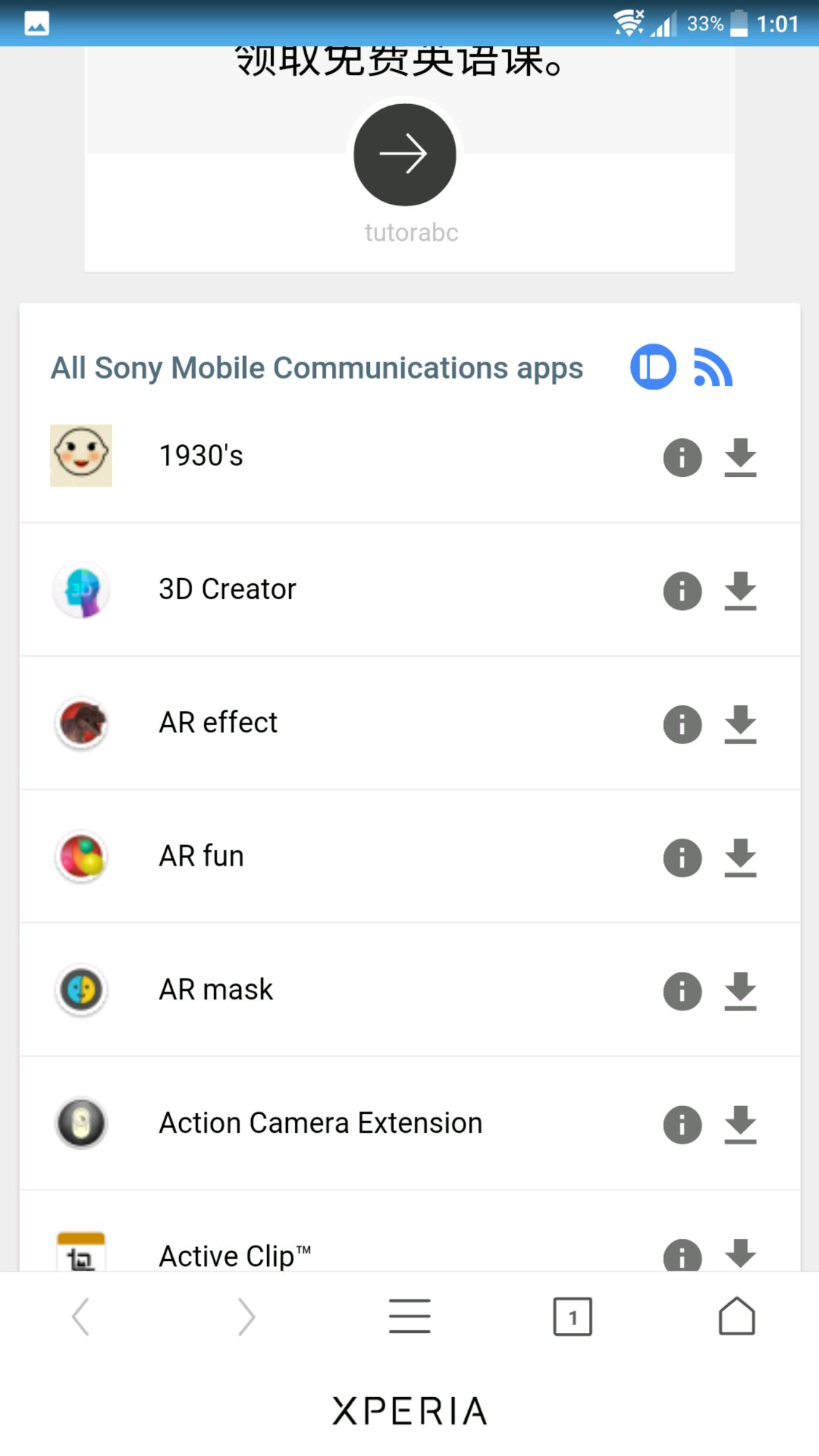Download Action Camera Extension

tap(740, 1125)
